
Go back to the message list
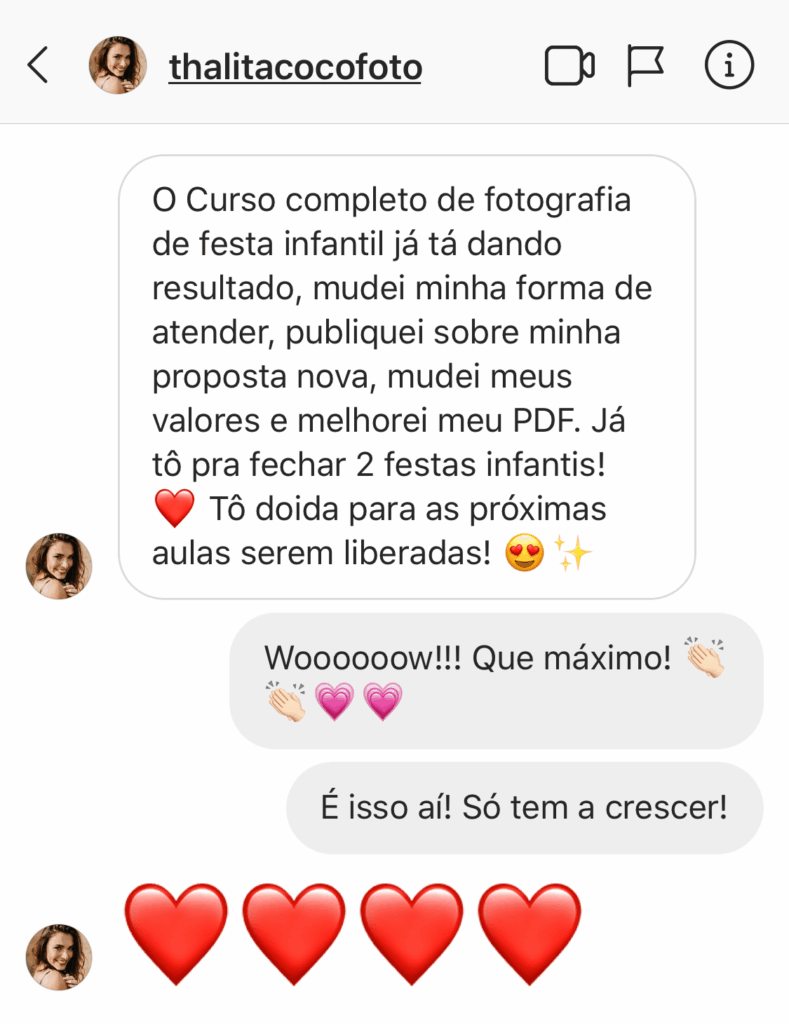(38, 66)
